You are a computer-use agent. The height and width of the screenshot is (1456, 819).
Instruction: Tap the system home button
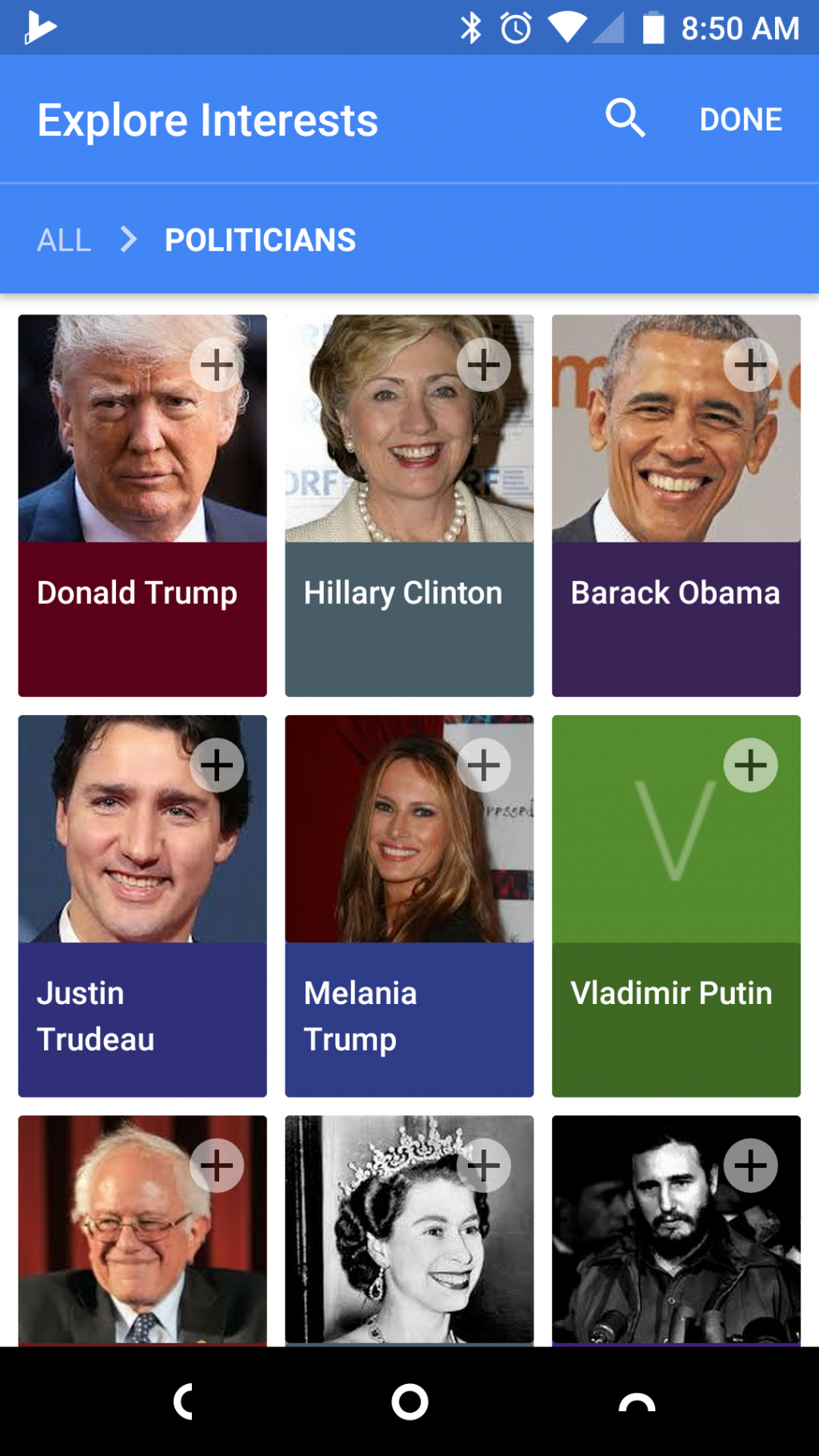click(x=409, y=1402)
